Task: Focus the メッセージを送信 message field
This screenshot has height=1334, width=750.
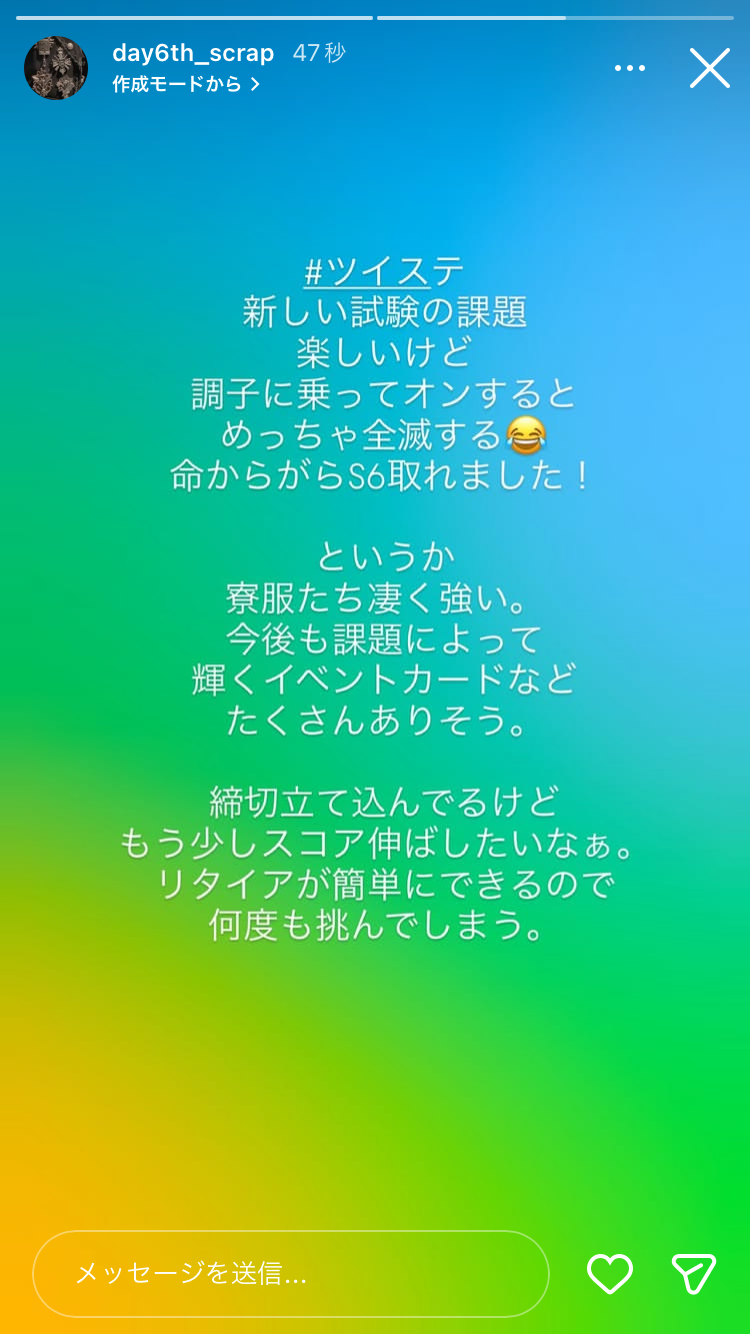Action: pyautogui.click(x=290, y=1273)
